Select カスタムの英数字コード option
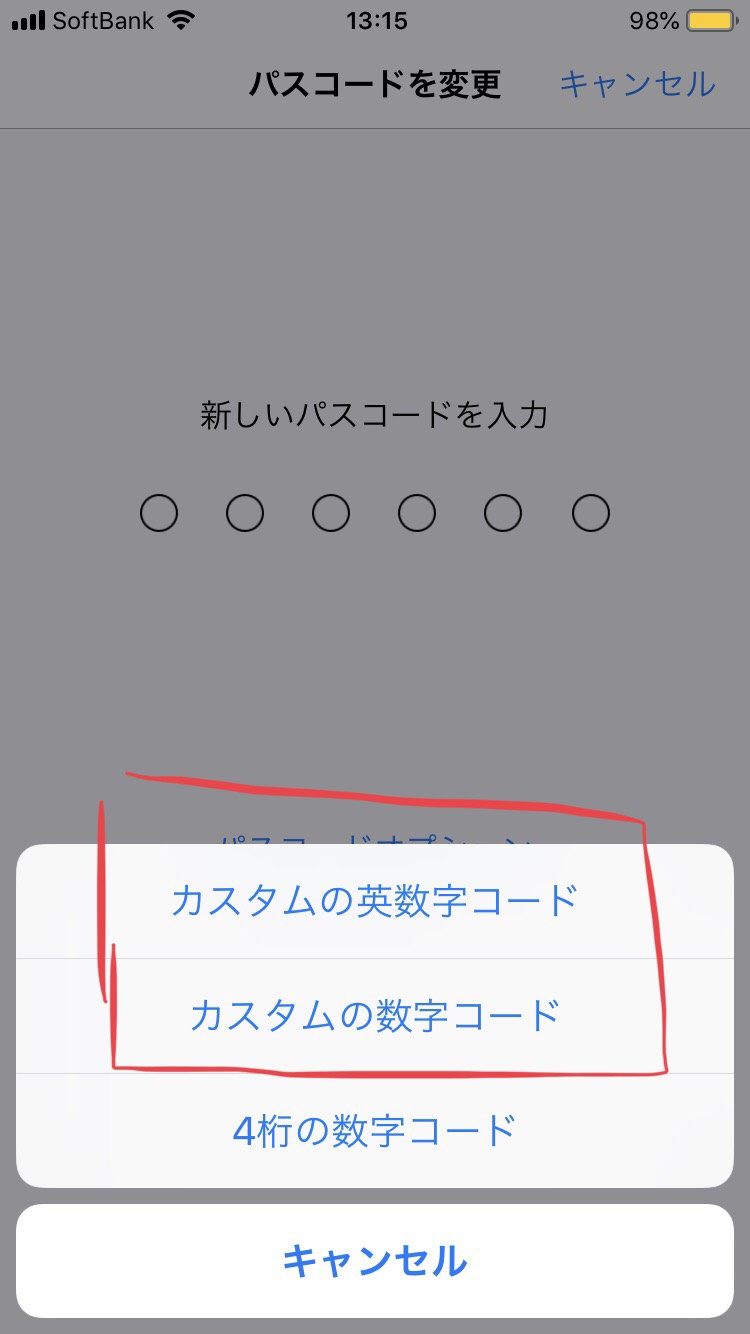 pyautogui.click(x=375, y=901)
